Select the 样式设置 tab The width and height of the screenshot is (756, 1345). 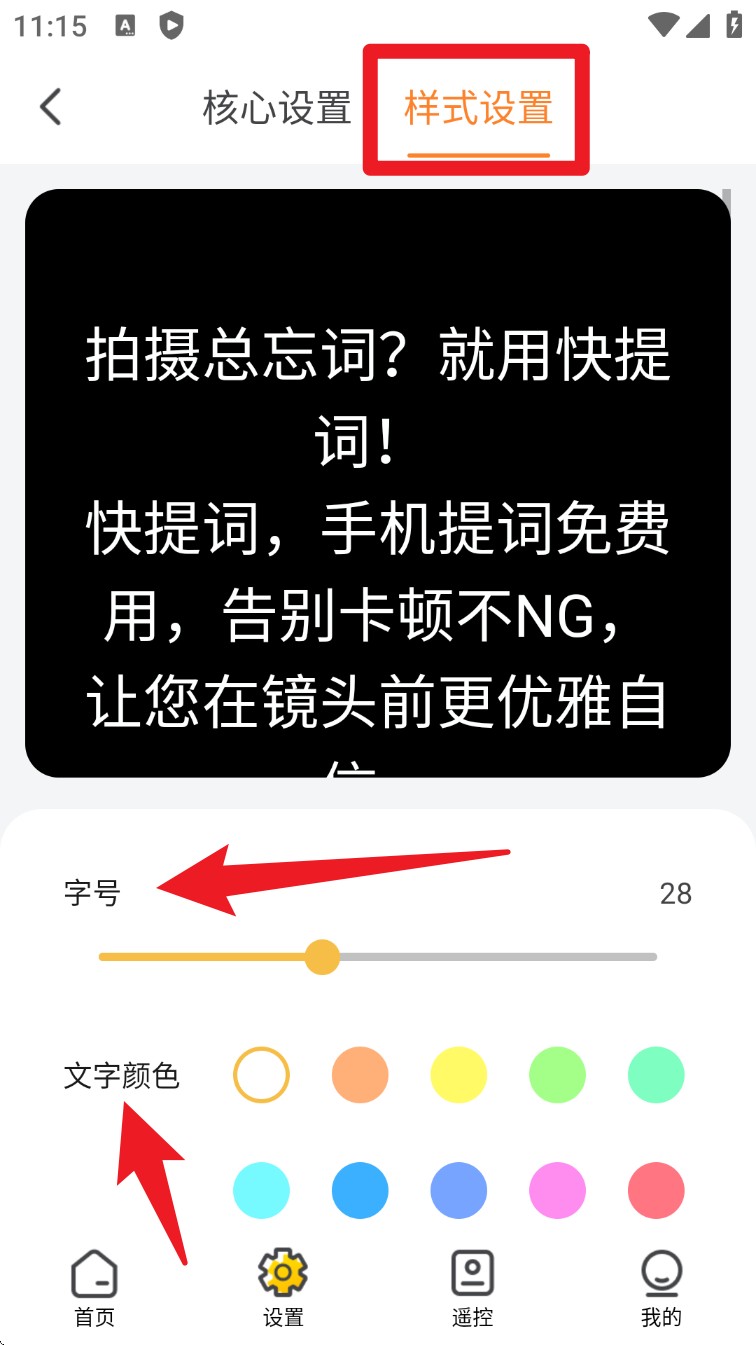[x=478, y=108]
